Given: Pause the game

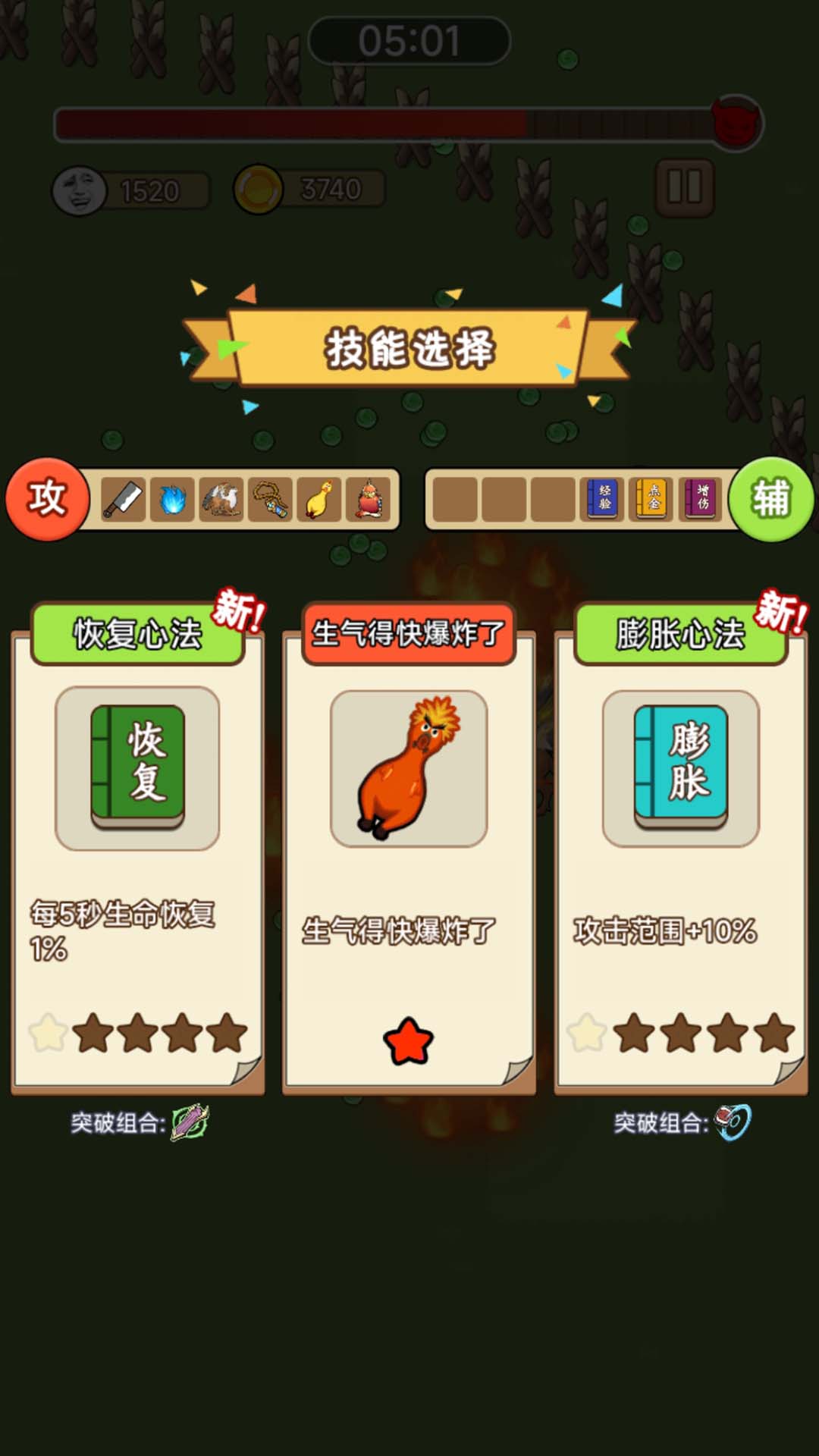Looking at the screenshot, I should point(684,187).
